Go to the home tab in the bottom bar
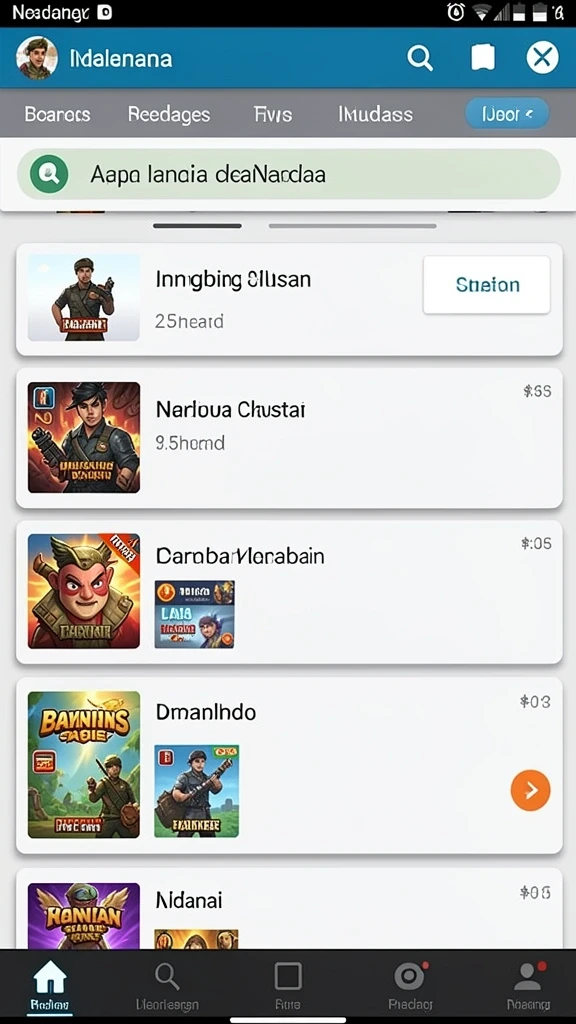Screen dimensions: 576x1024 coord(50,986)
